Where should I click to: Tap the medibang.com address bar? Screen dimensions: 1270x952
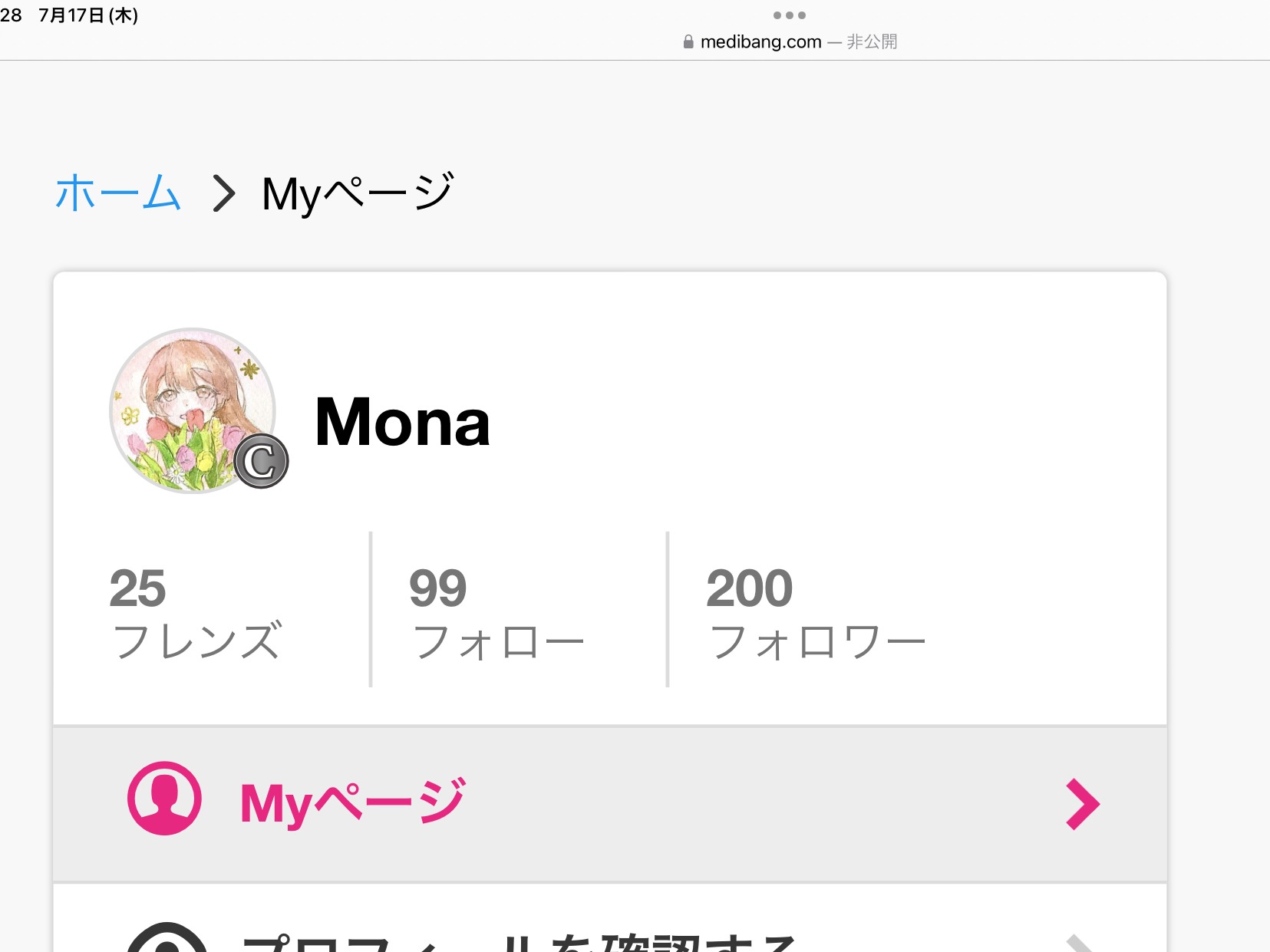[790, 41]
